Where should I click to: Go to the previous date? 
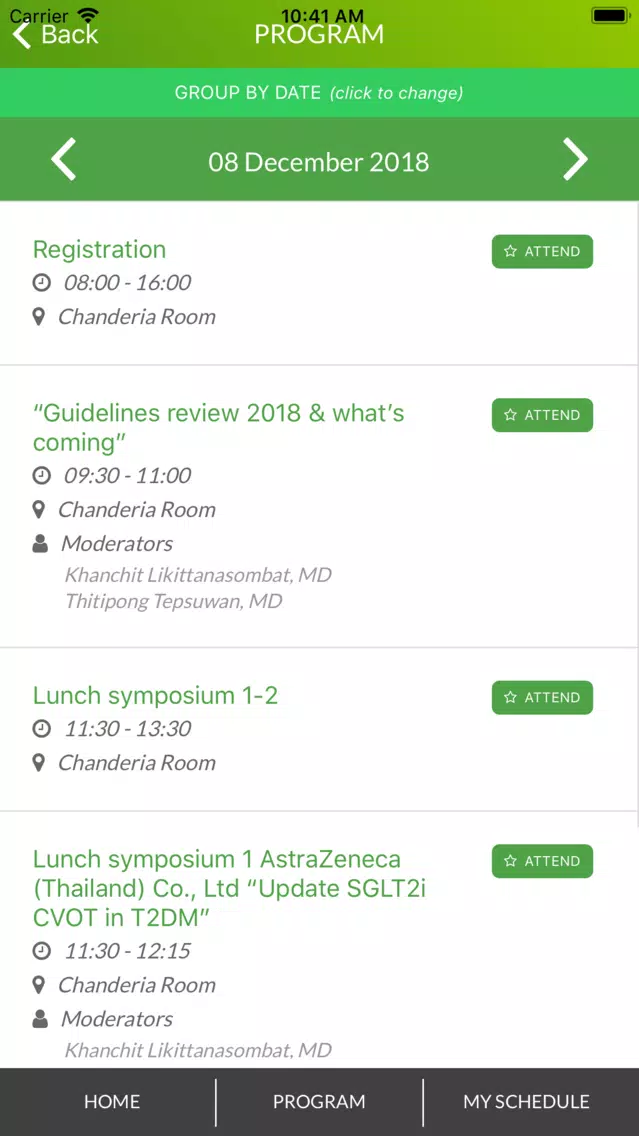64,159
